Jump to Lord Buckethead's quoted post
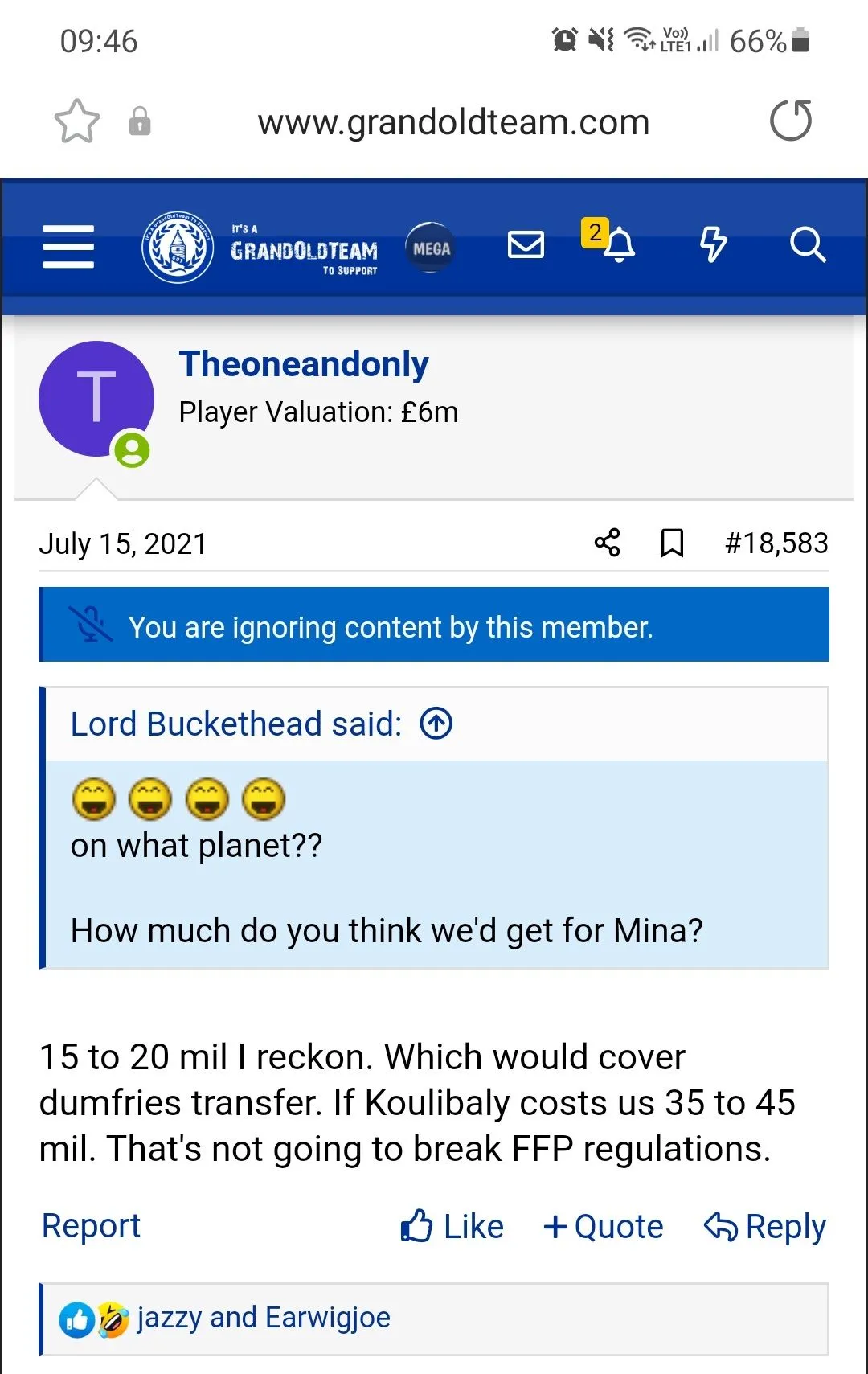Screen dimensions: 868x1374 tap(436, 724)
